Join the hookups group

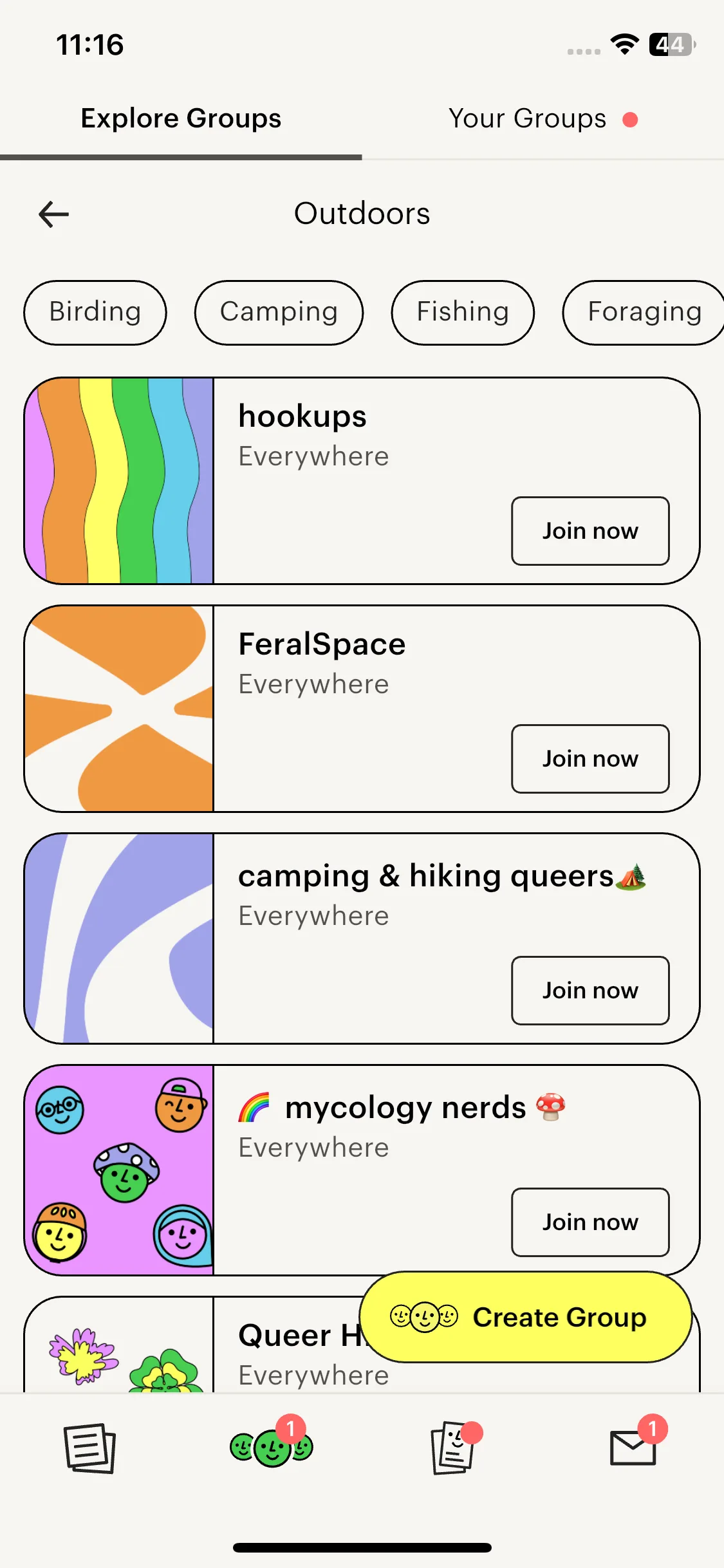point(590,531)
